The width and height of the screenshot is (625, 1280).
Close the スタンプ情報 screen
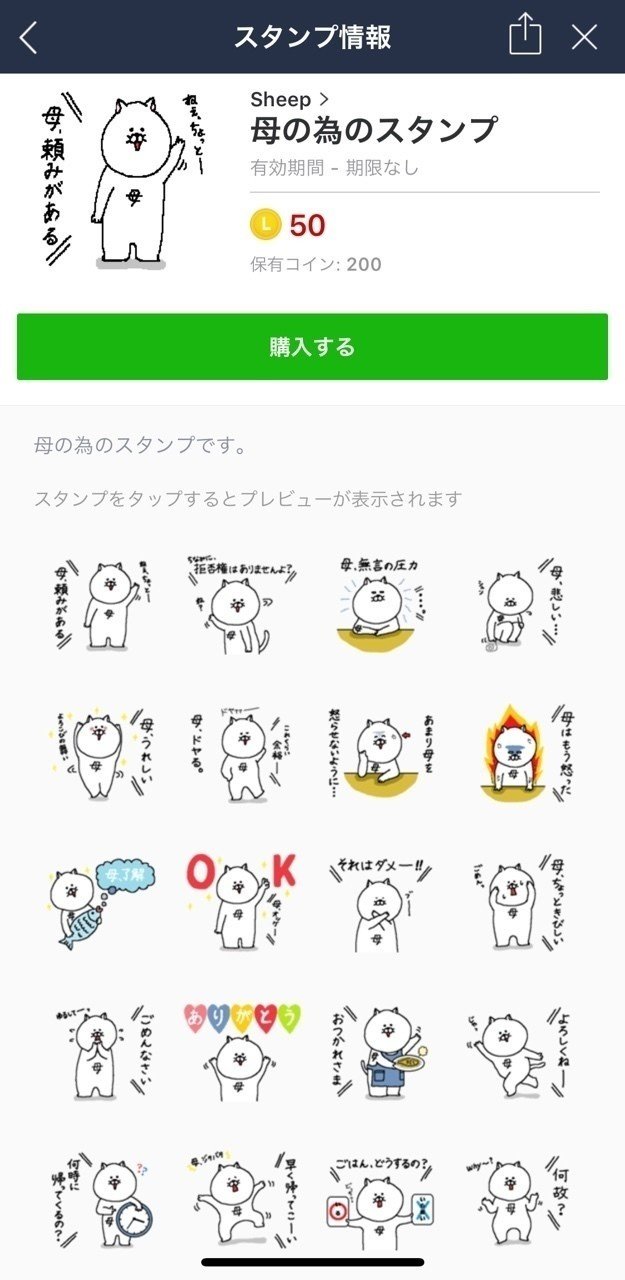tap(584, 38)
